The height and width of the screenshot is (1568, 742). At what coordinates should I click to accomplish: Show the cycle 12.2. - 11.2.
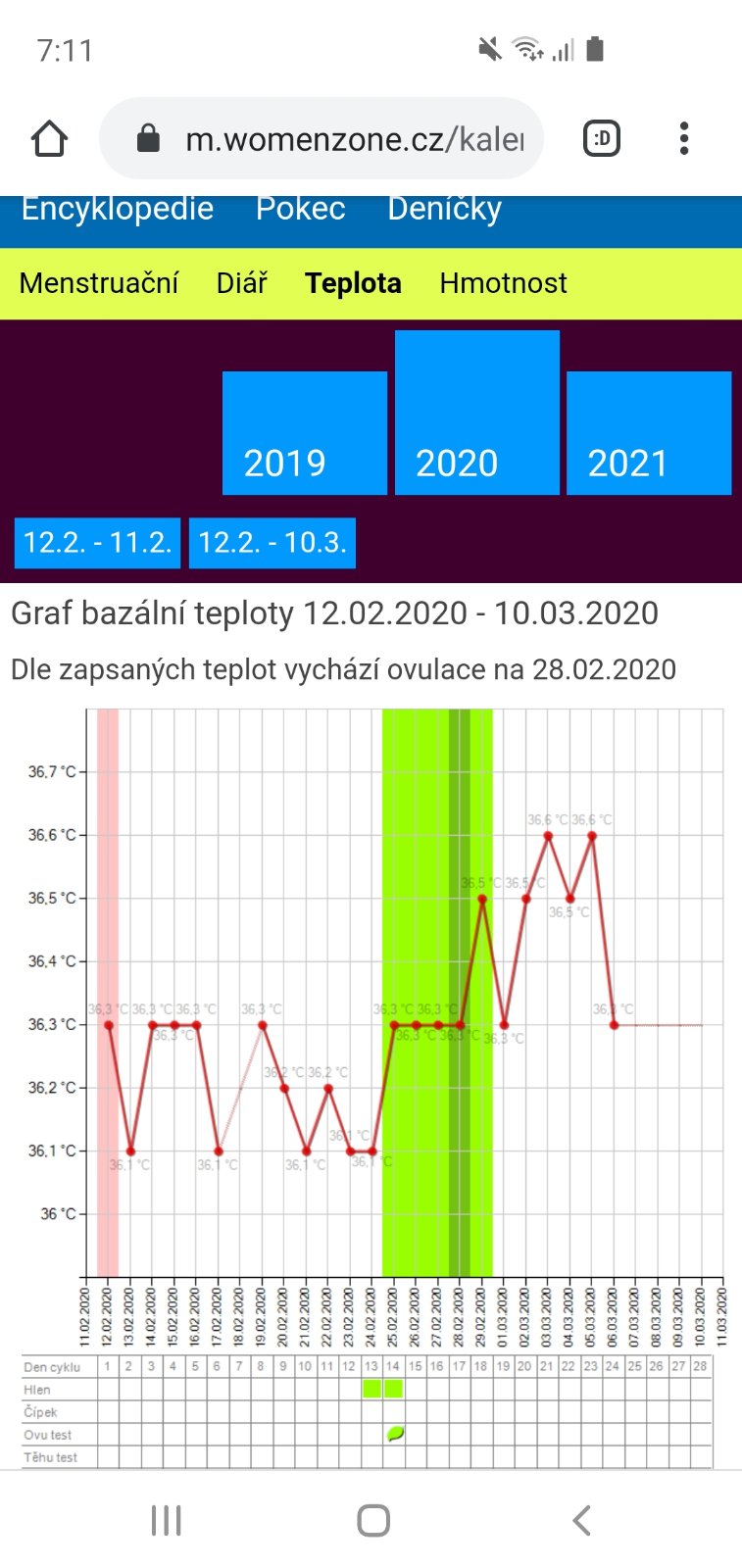click(97, 543)
